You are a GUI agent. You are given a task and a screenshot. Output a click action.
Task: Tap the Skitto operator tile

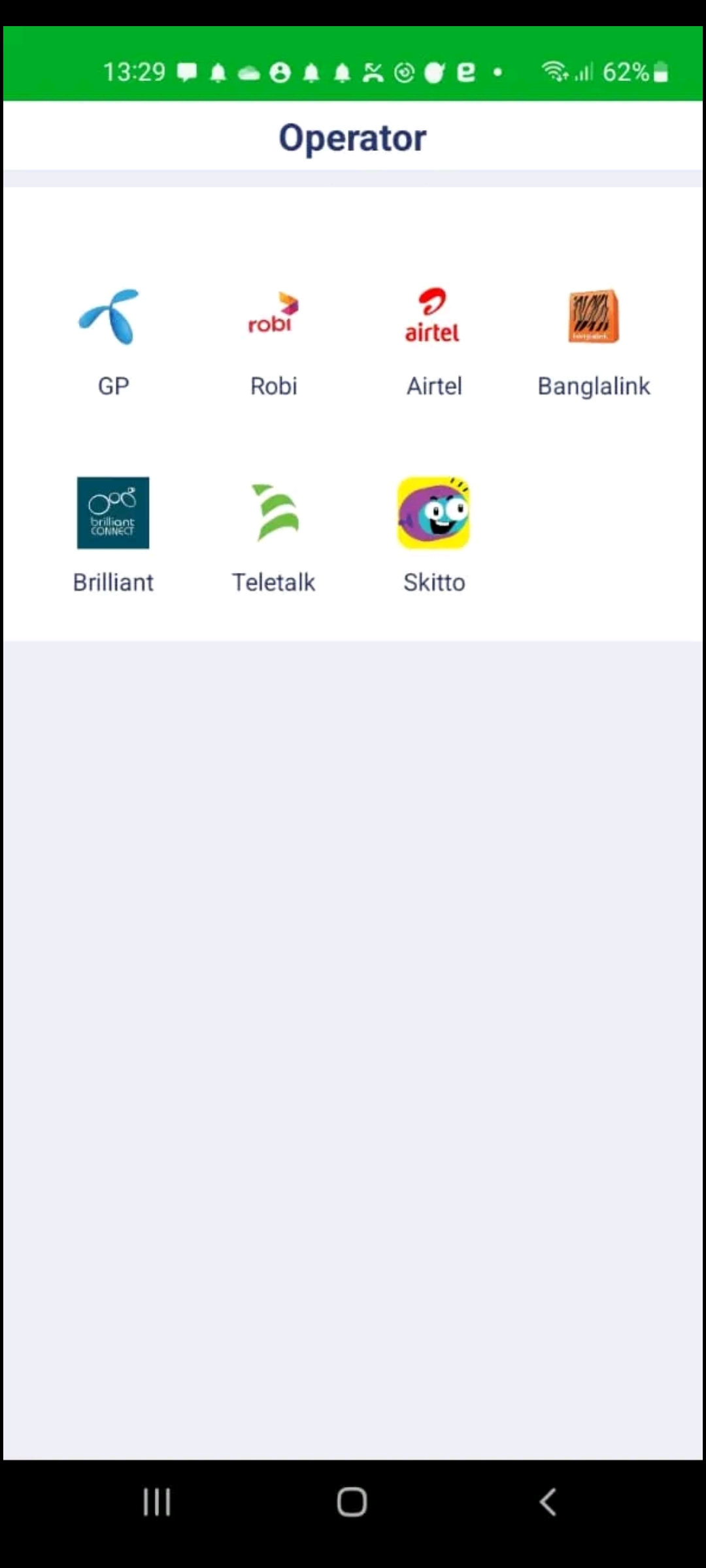433,536
